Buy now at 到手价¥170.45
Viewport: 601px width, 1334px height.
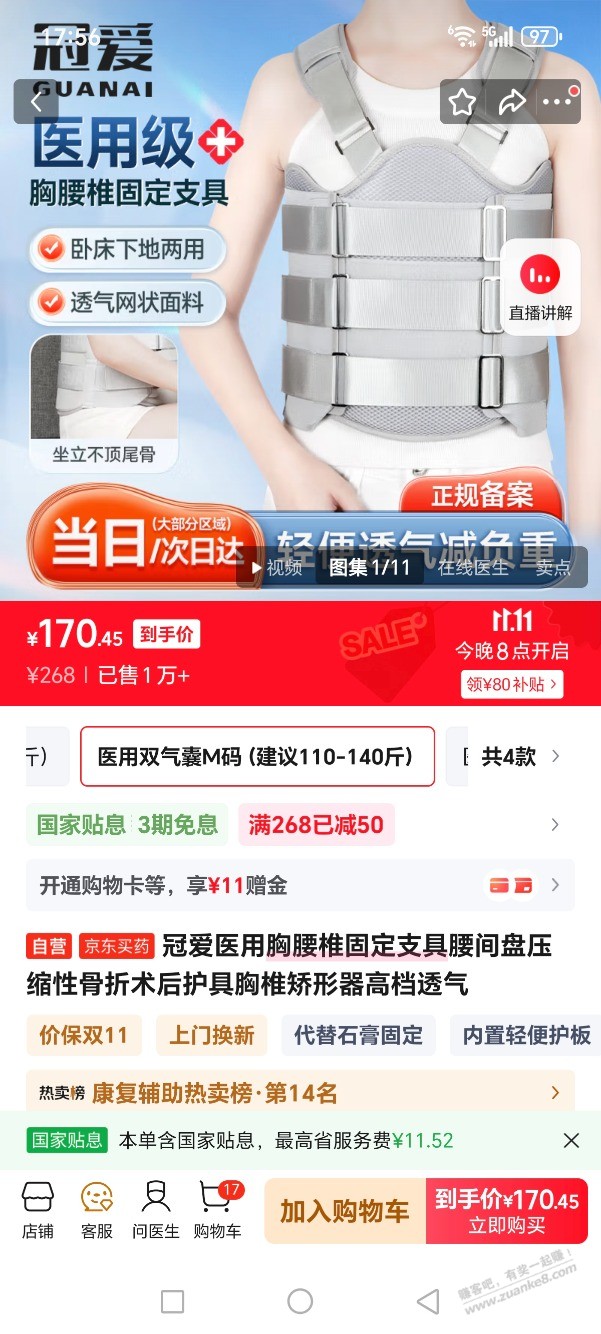[507, 1211]
